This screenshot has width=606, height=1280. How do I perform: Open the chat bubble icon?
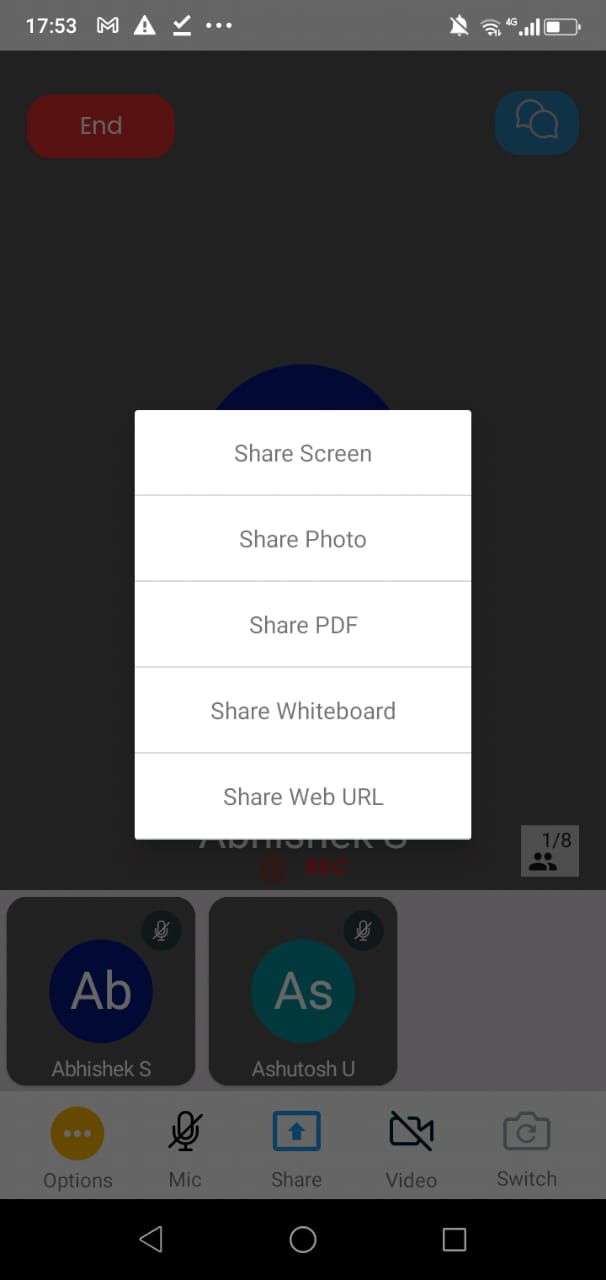click(x=537, y=123)
